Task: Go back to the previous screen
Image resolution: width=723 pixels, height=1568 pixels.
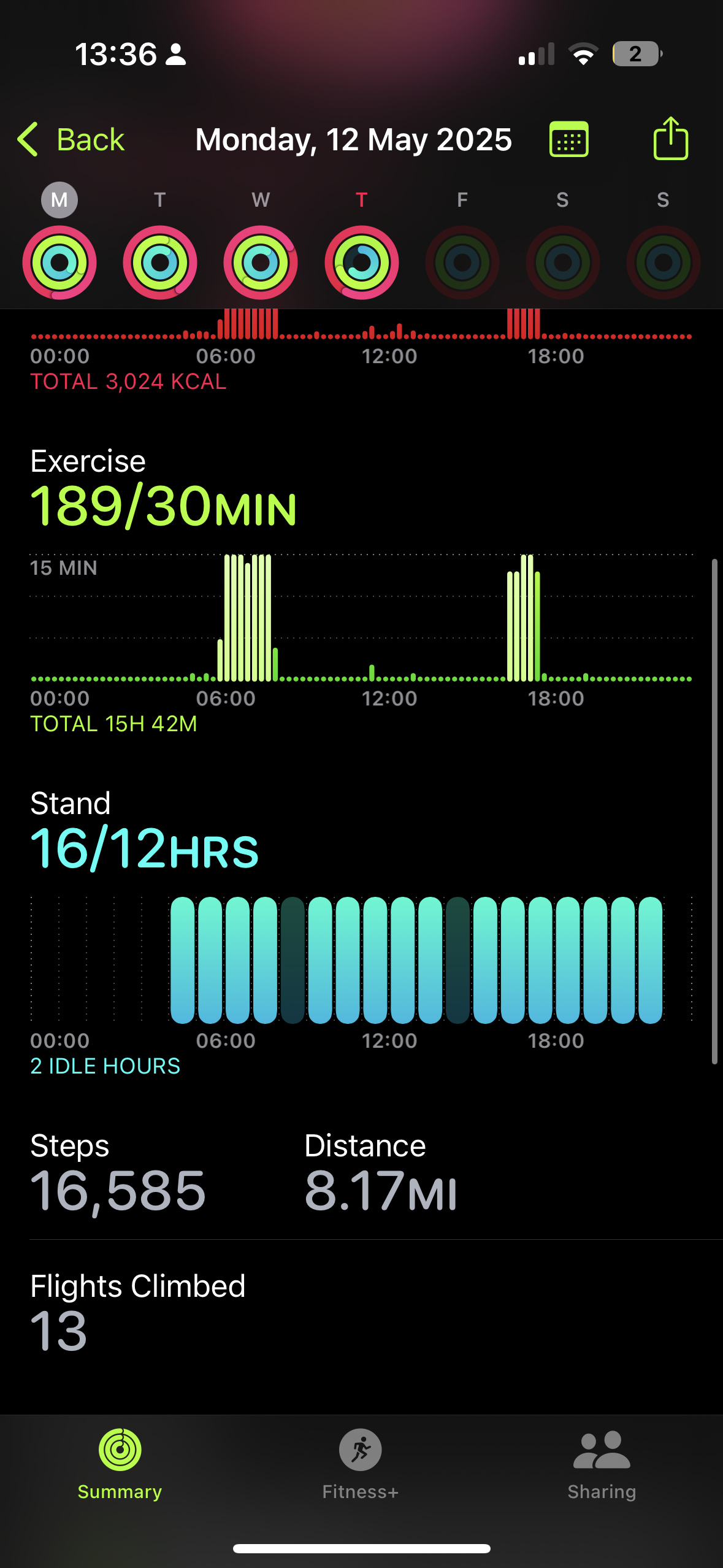Action: [71, 140]
